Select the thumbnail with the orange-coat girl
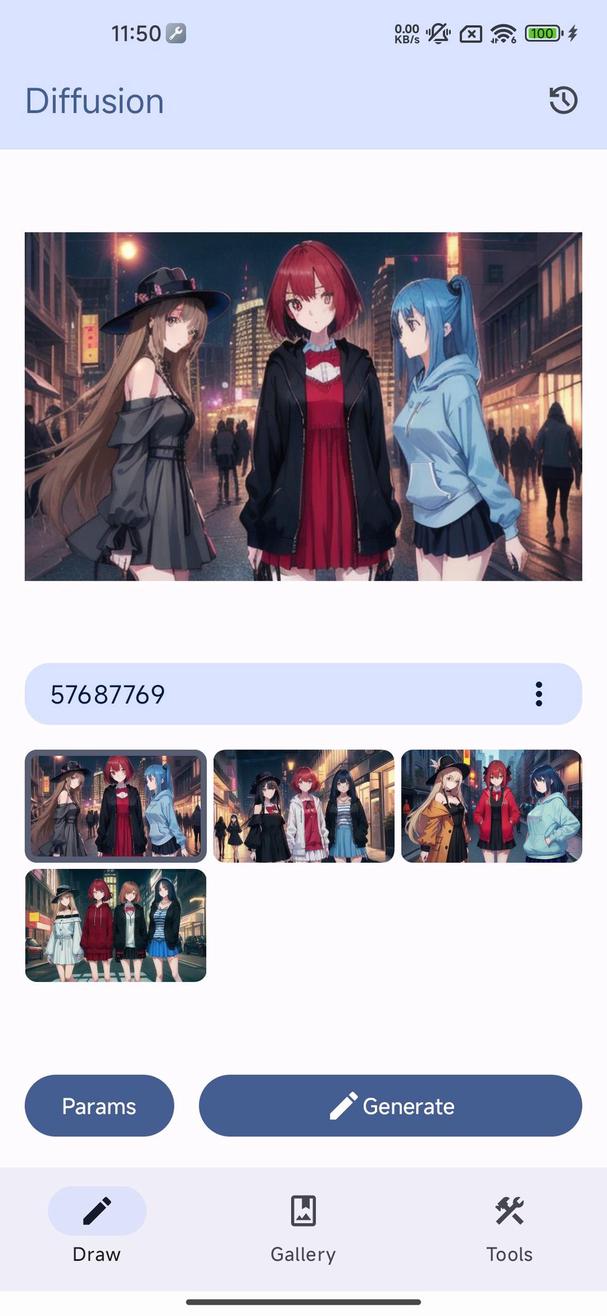 click(491, 806)
